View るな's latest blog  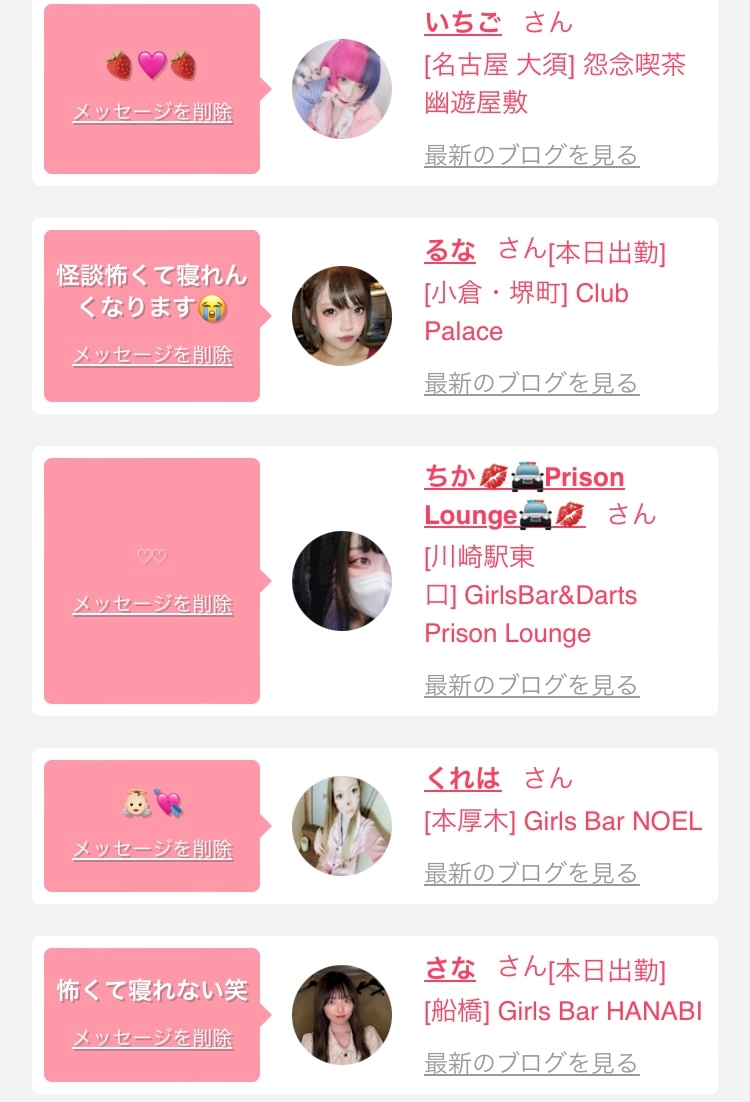click(x=531, y=383)
